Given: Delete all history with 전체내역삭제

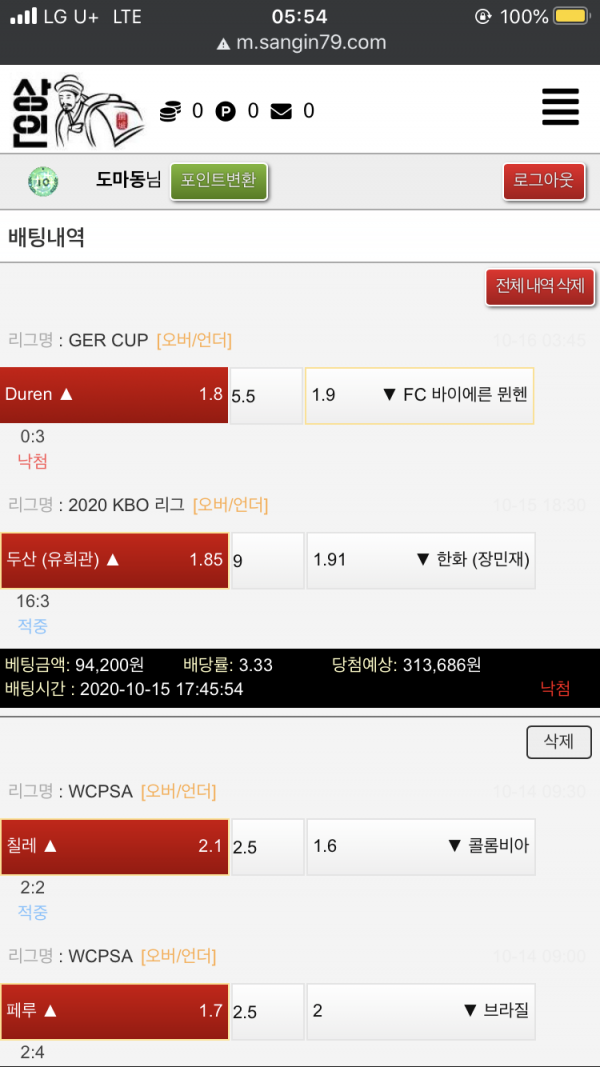Looking at the screenshot, I should (540, 287).
